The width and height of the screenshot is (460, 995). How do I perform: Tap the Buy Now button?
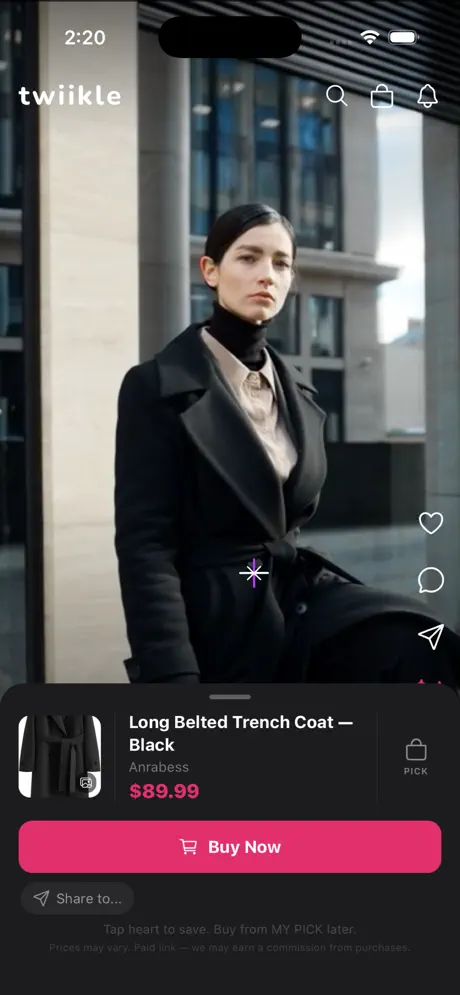pyautogui.click(x=230, y=847)
